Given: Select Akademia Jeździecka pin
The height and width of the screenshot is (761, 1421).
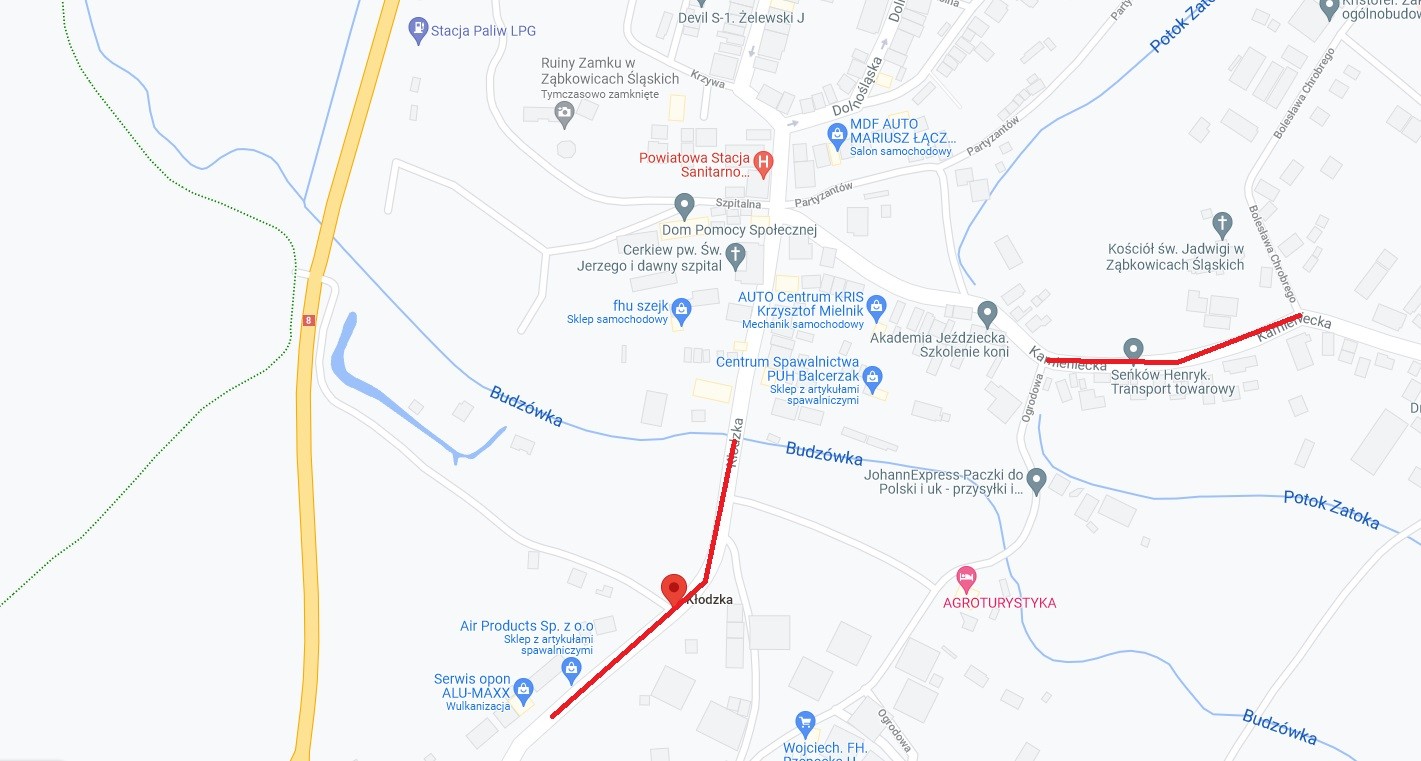Looking at the screenshot, I should (x=987, y=314).
